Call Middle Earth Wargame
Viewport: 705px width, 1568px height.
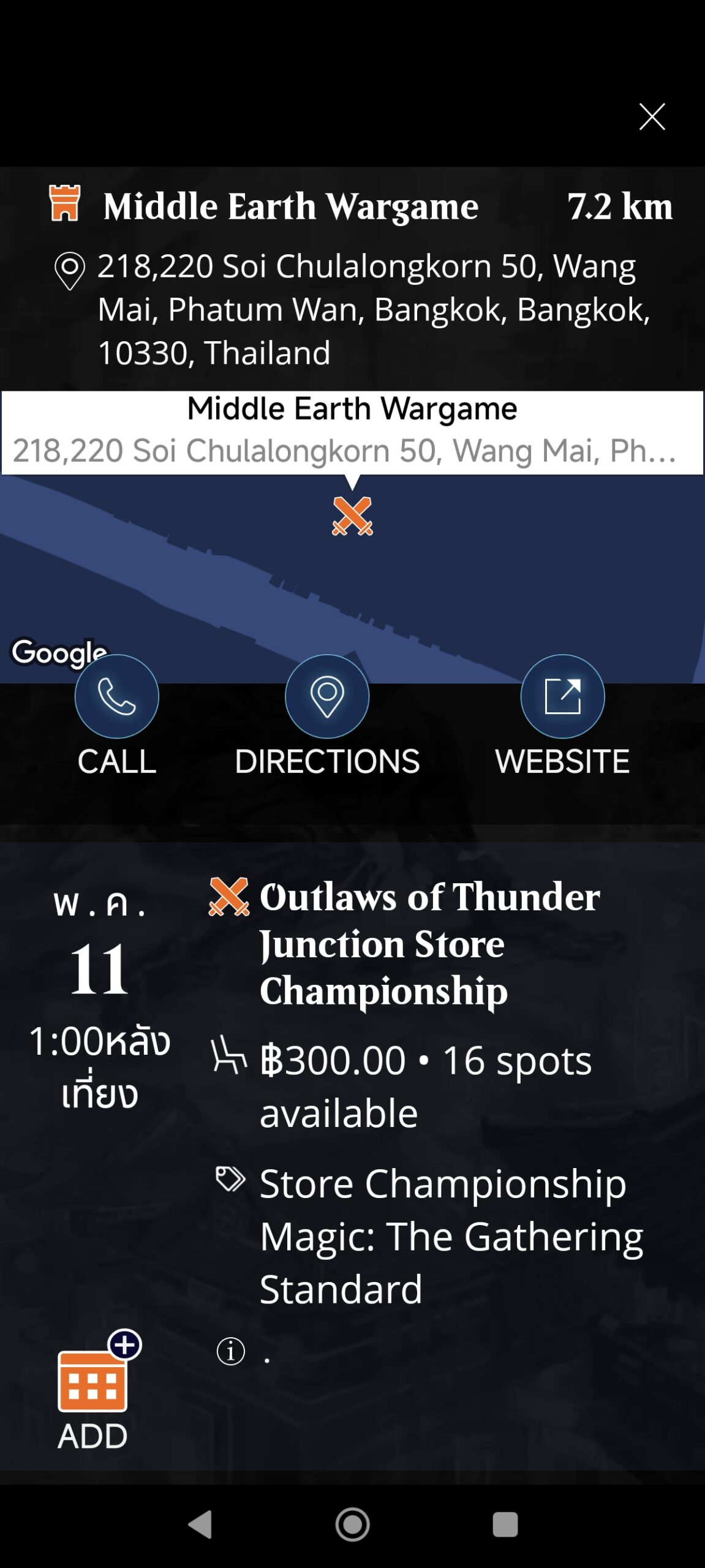coord(116,696)
